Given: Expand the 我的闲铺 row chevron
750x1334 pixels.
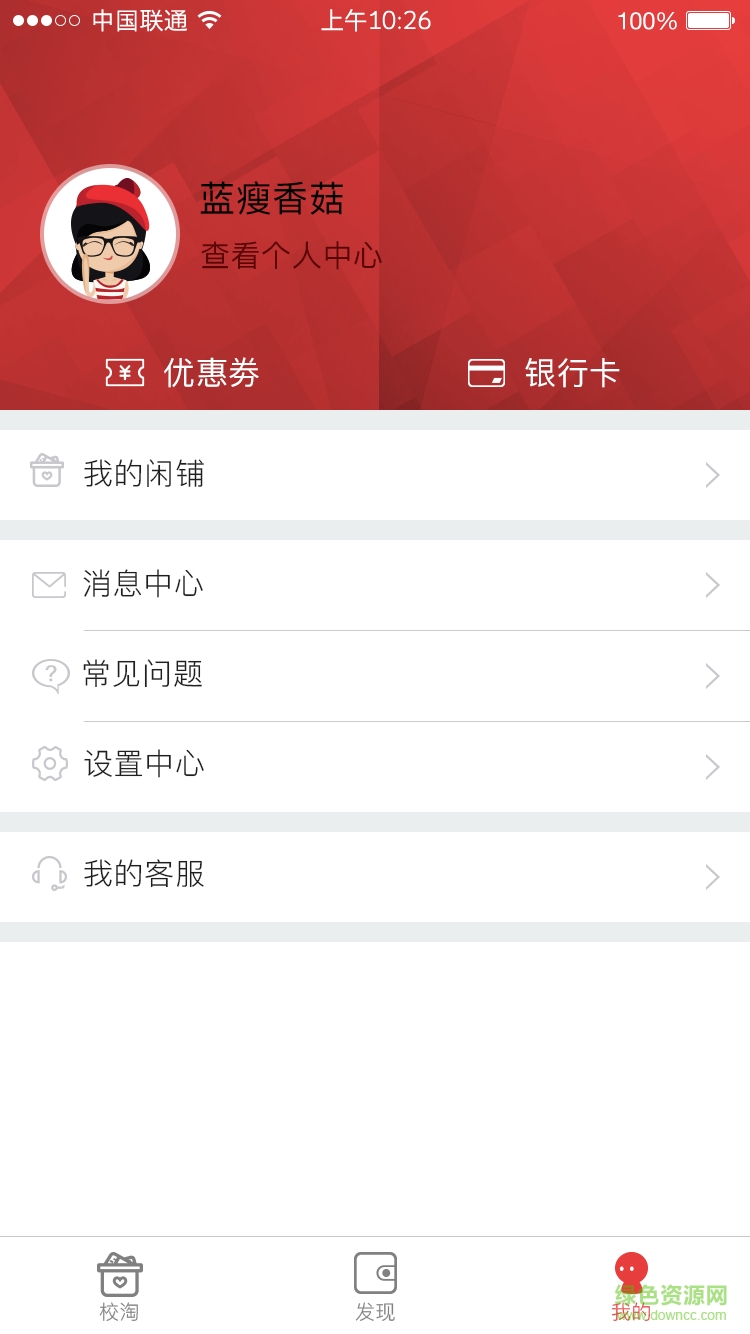Looking at the screenshot, I should [712, 474].
